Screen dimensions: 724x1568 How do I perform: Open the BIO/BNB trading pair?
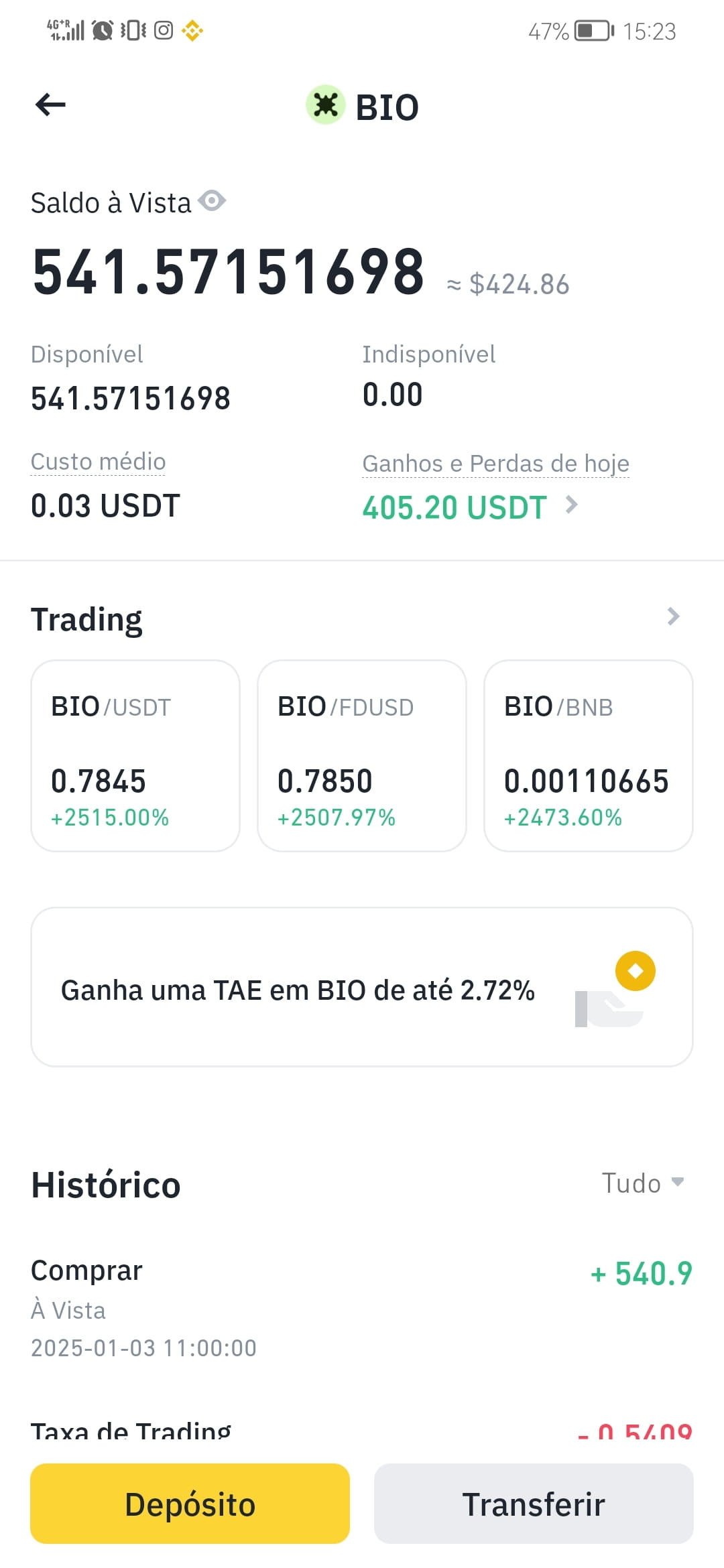click(x=589, y=756)
